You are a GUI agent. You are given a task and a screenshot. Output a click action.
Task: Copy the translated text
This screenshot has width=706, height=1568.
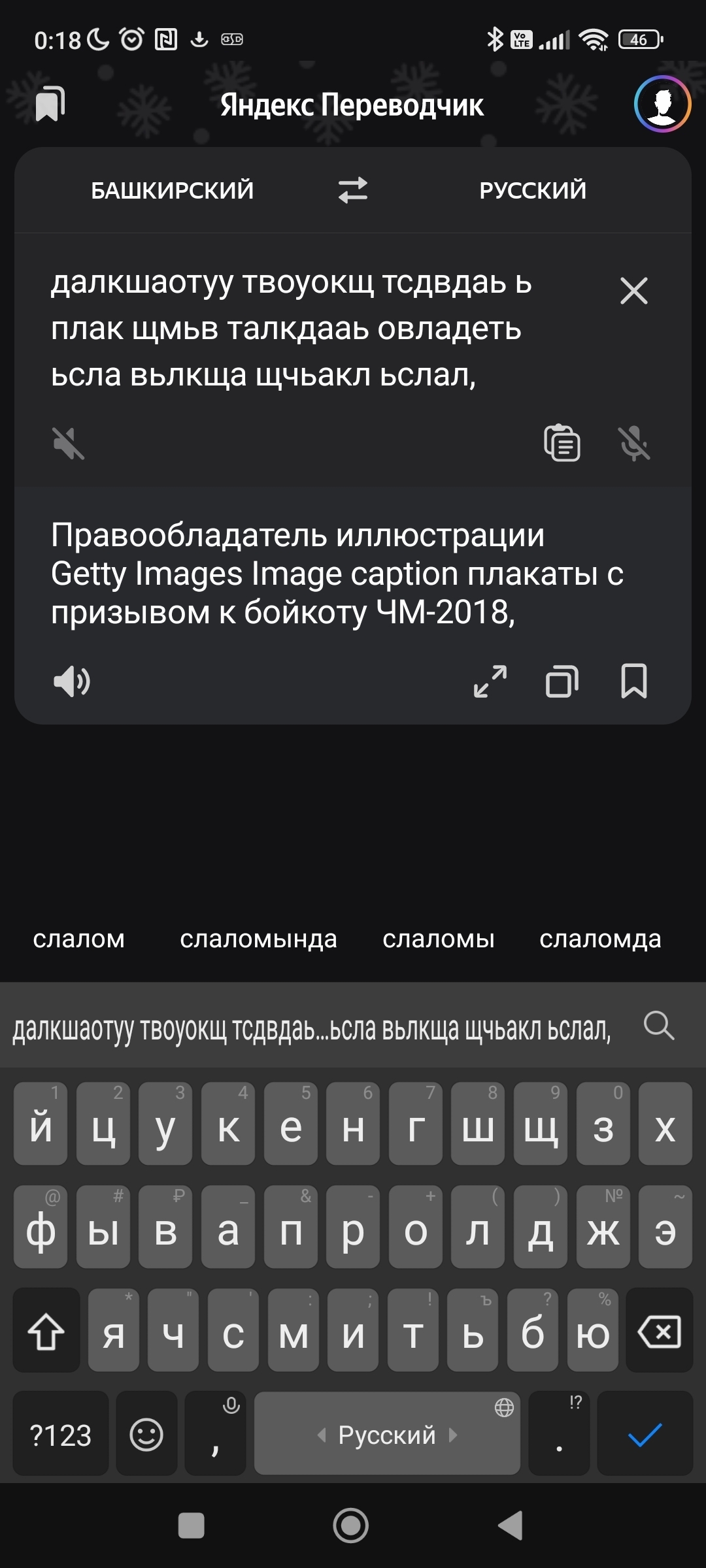pos(562,682)
